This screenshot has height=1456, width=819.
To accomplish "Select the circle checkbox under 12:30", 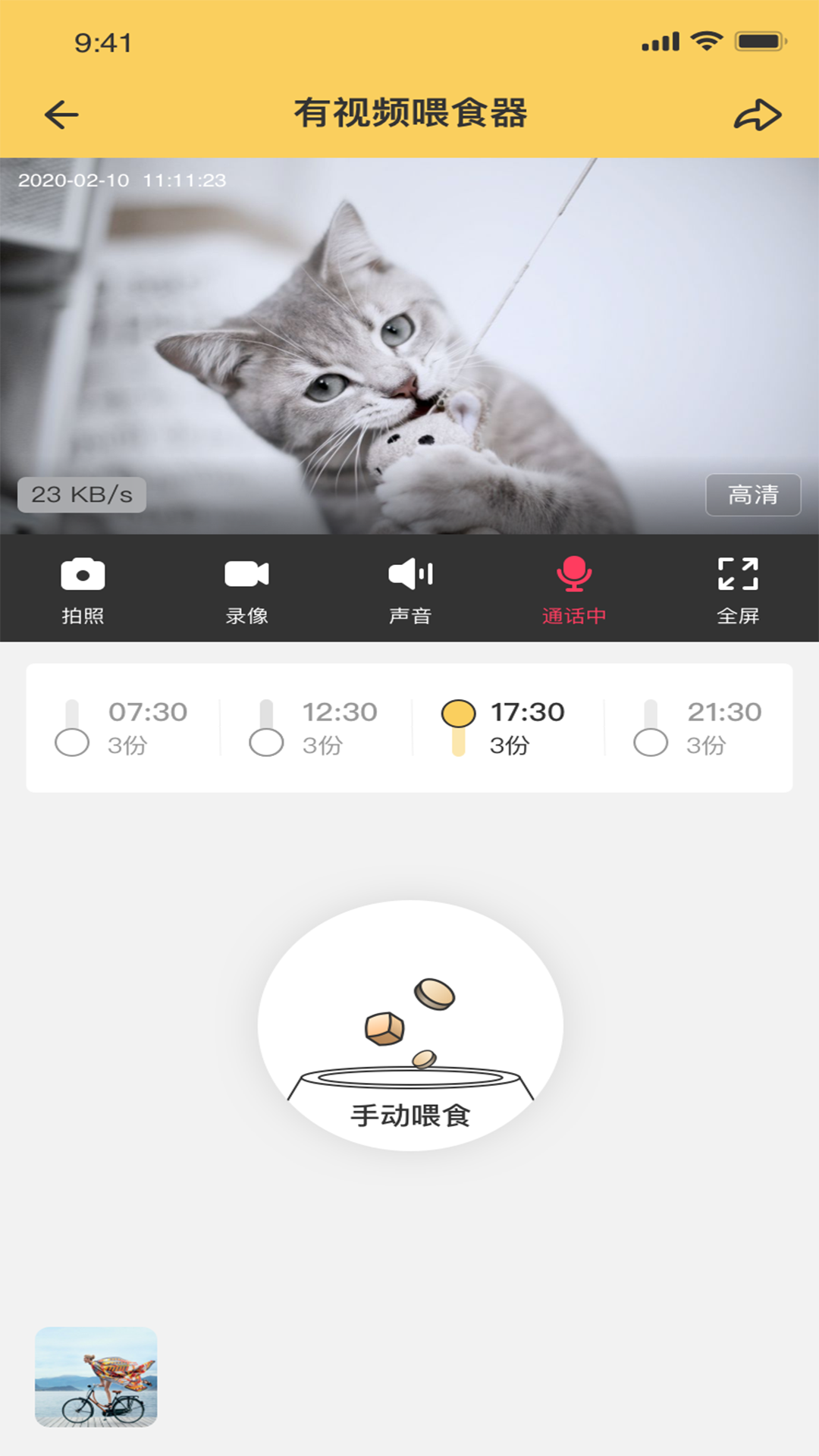I will point(266,741).
